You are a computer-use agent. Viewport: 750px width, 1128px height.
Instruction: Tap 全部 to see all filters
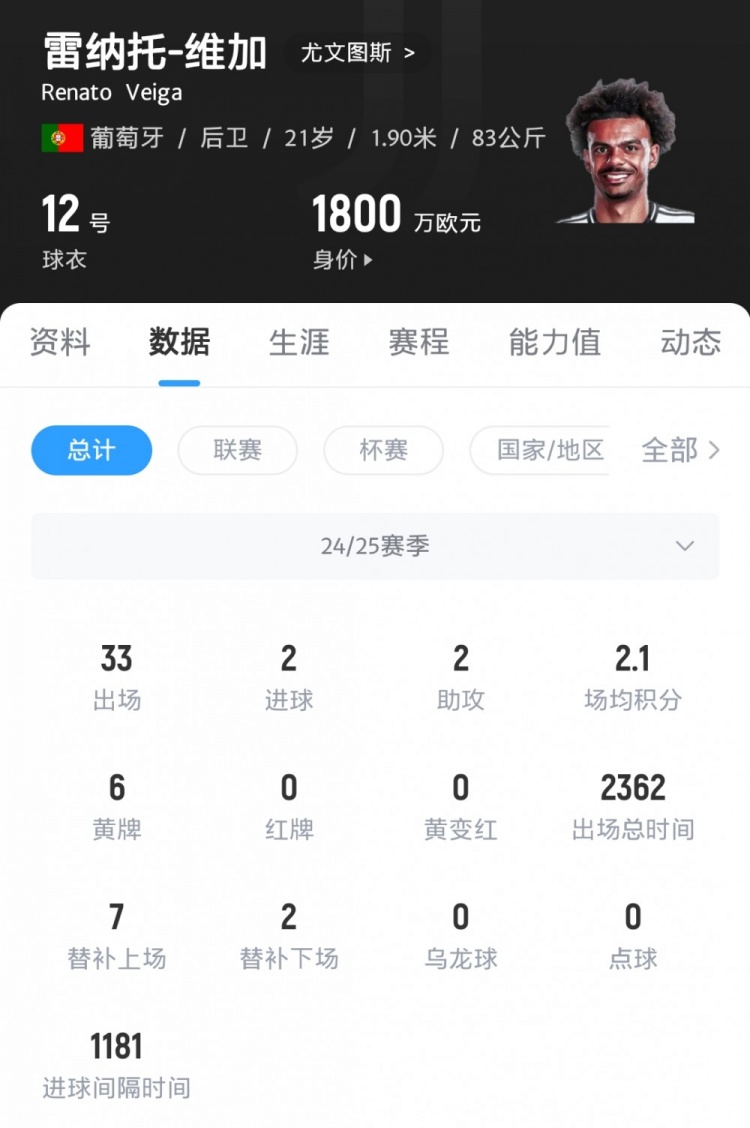(x=680, y=450)
